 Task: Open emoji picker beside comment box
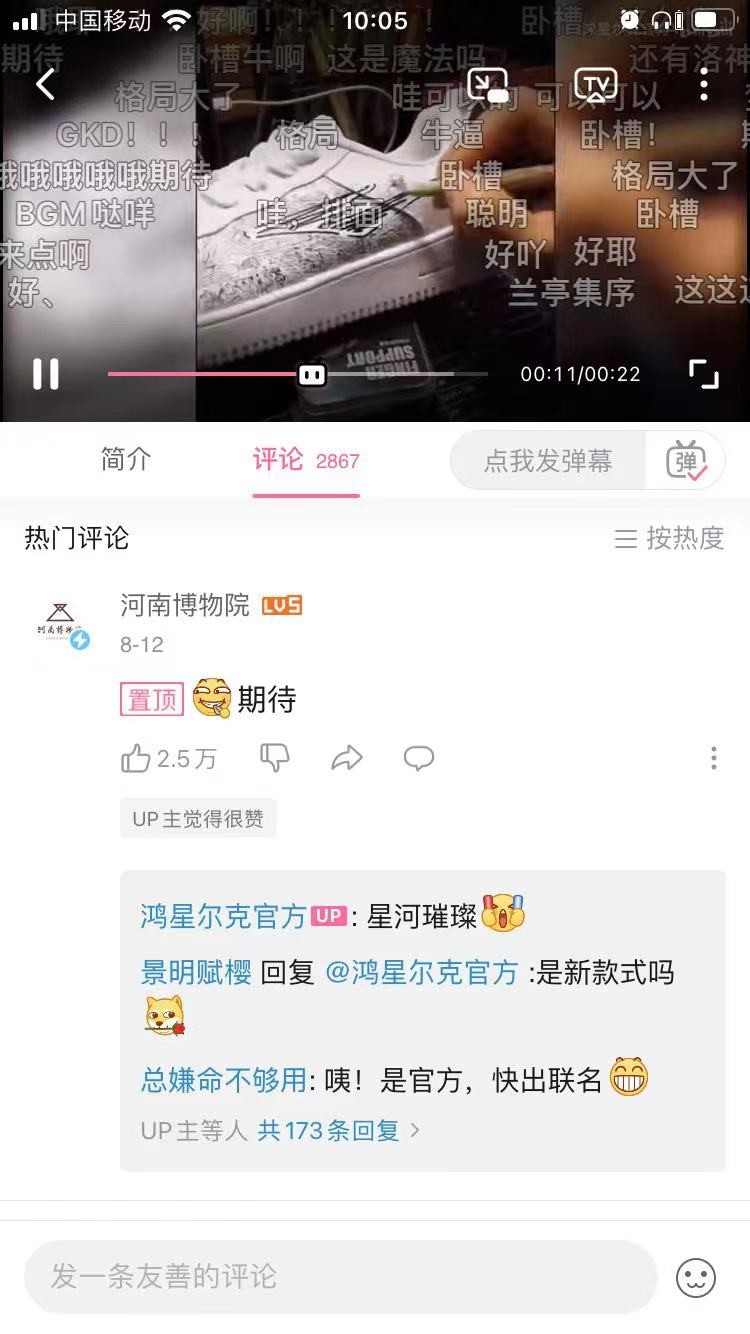point(696,1277)
